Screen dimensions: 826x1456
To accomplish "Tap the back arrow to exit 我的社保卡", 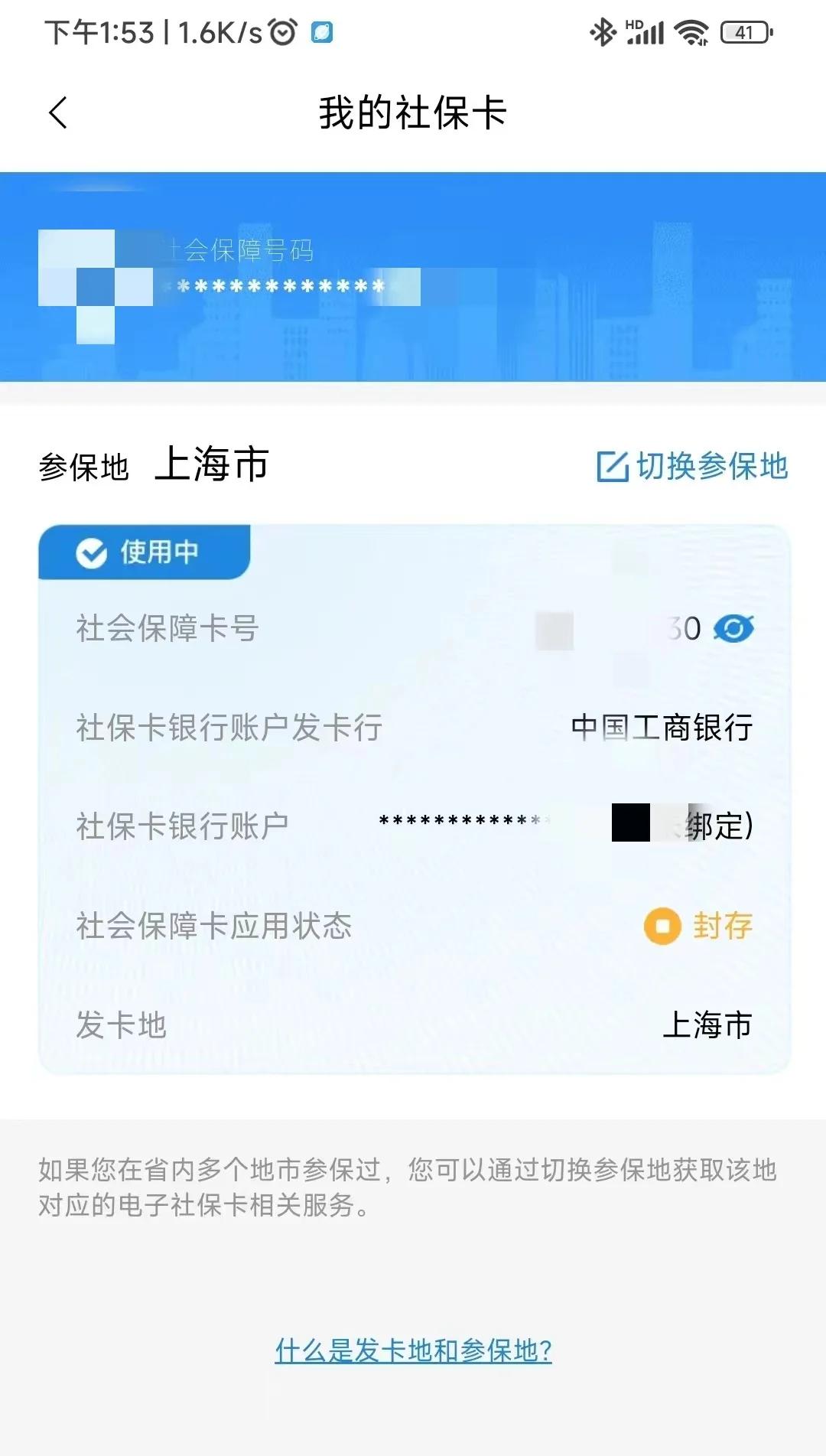I will 57,112.
